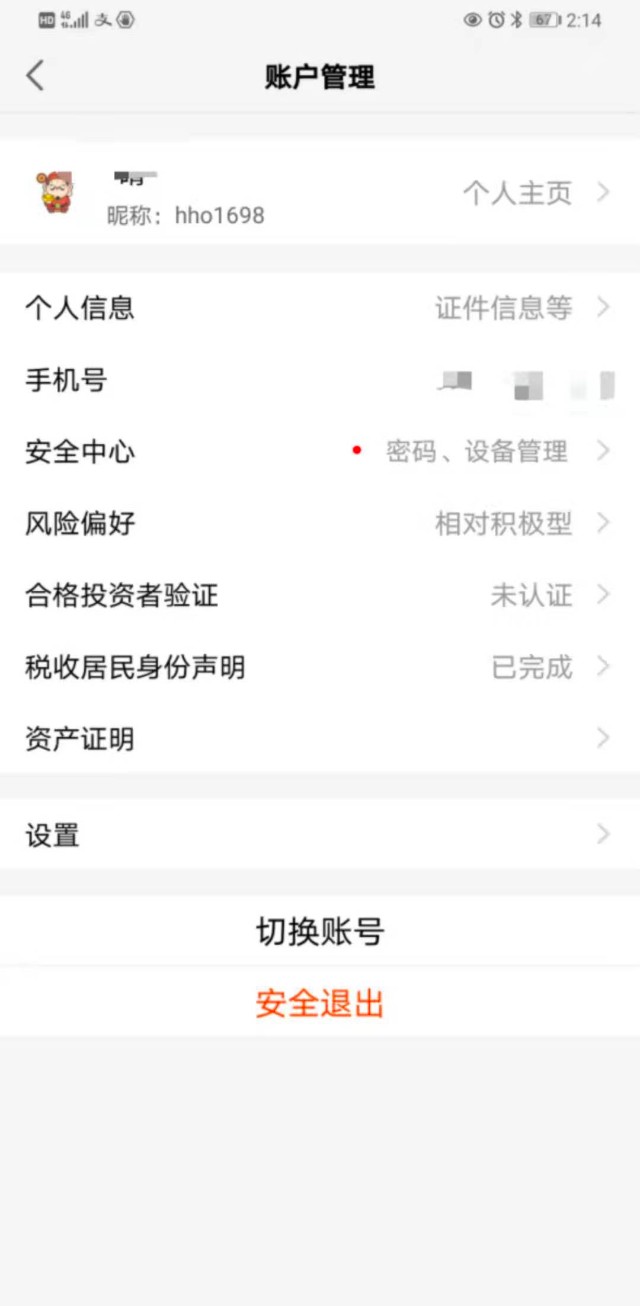The image size is (640, 1306).
Task: Open 合格投资者验证
Action: 320,596
